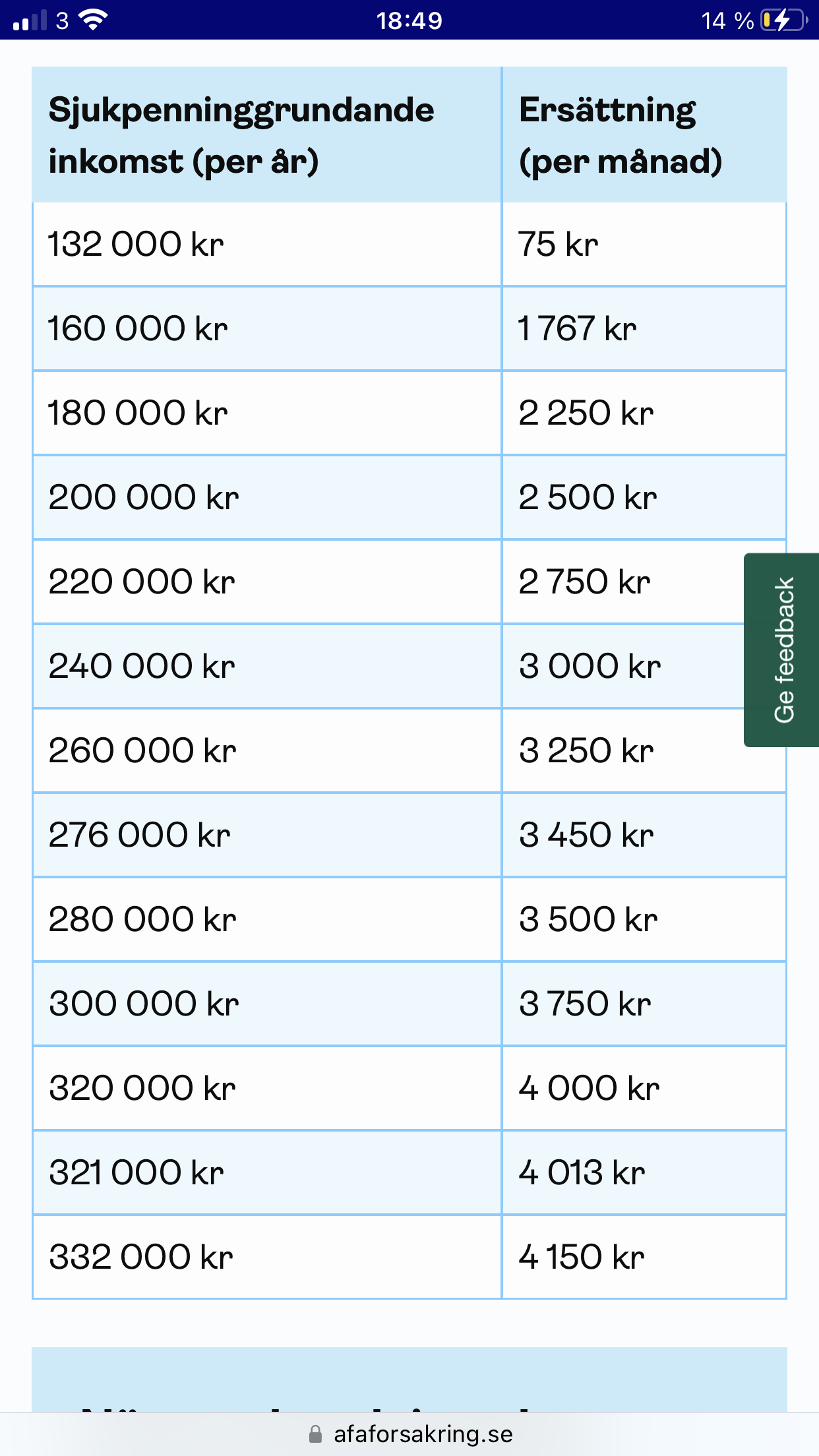Open the Ge feedback side tab
The image size is (819, 1456).
[x=783, y=650]
